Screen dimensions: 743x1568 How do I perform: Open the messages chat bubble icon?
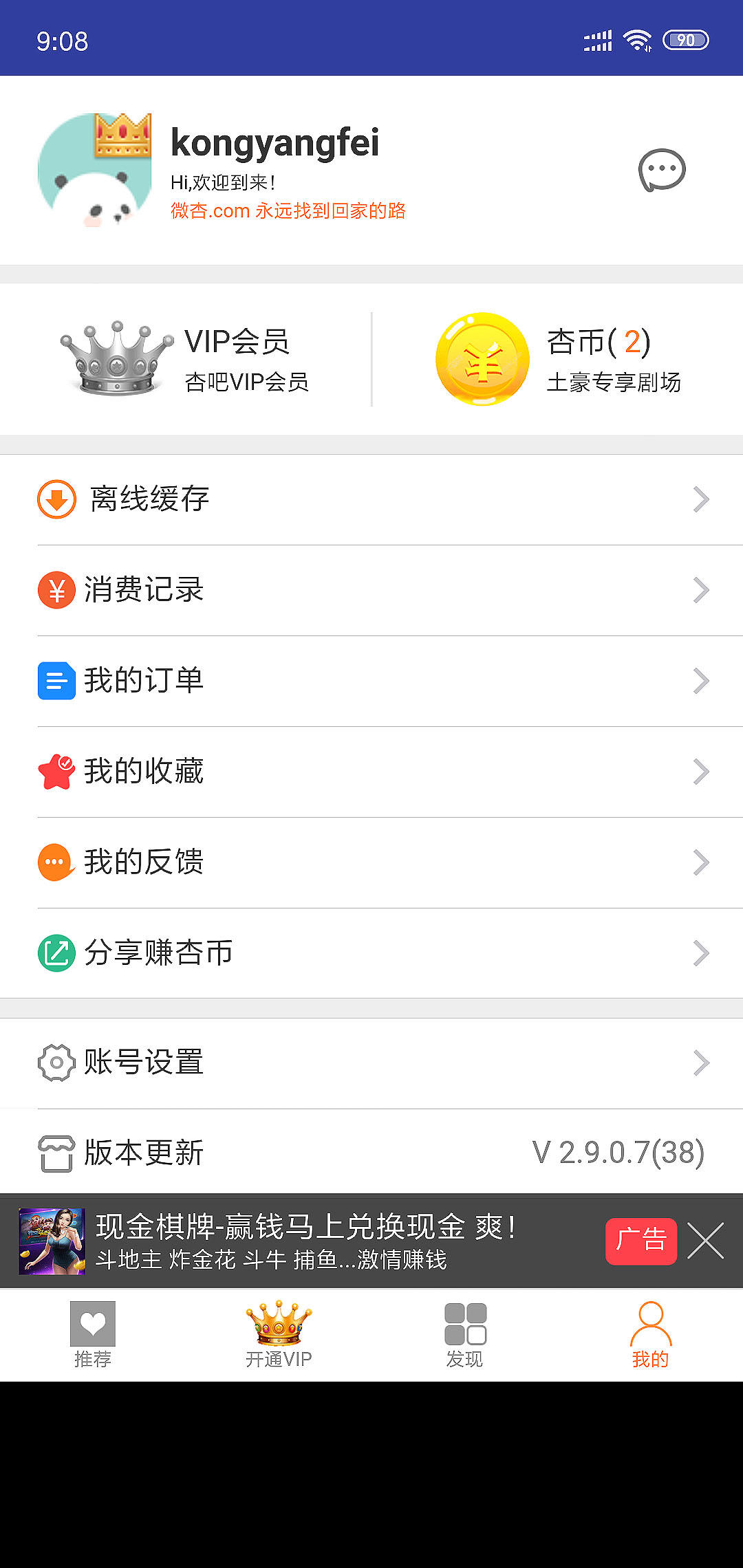point(662,170)
